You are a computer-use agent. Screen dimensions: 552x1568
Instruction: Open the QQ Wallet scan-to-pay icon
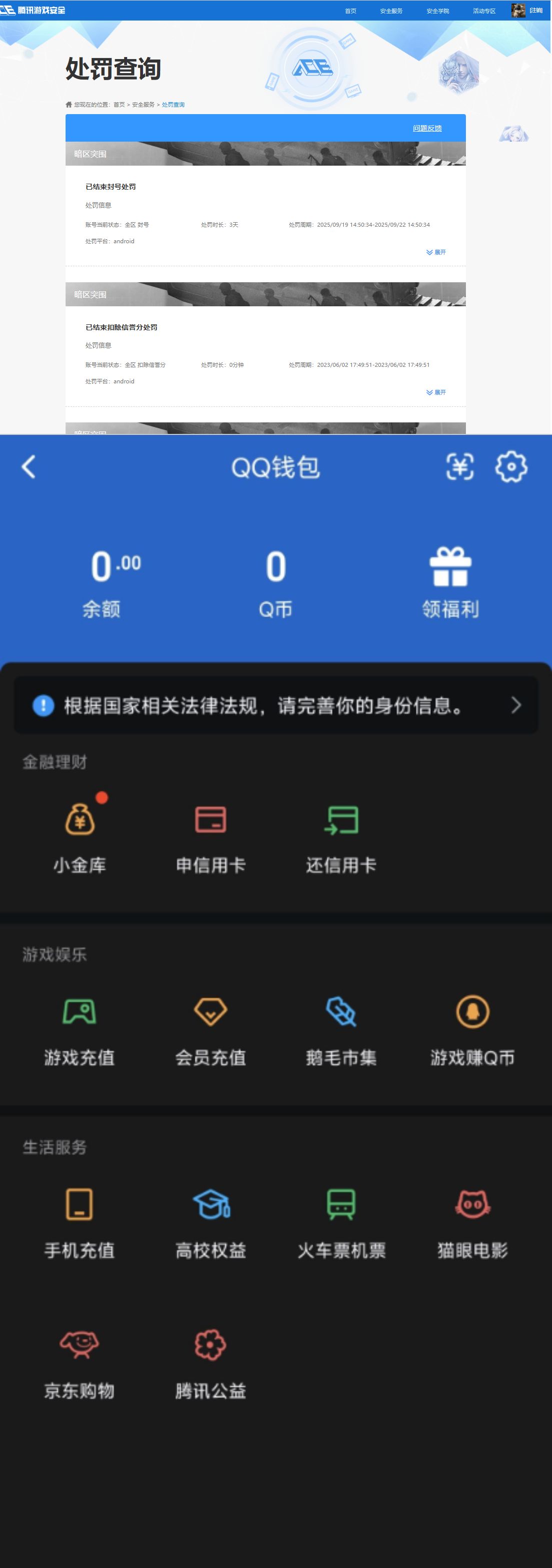pyautogui.click(x=461, y=466)
